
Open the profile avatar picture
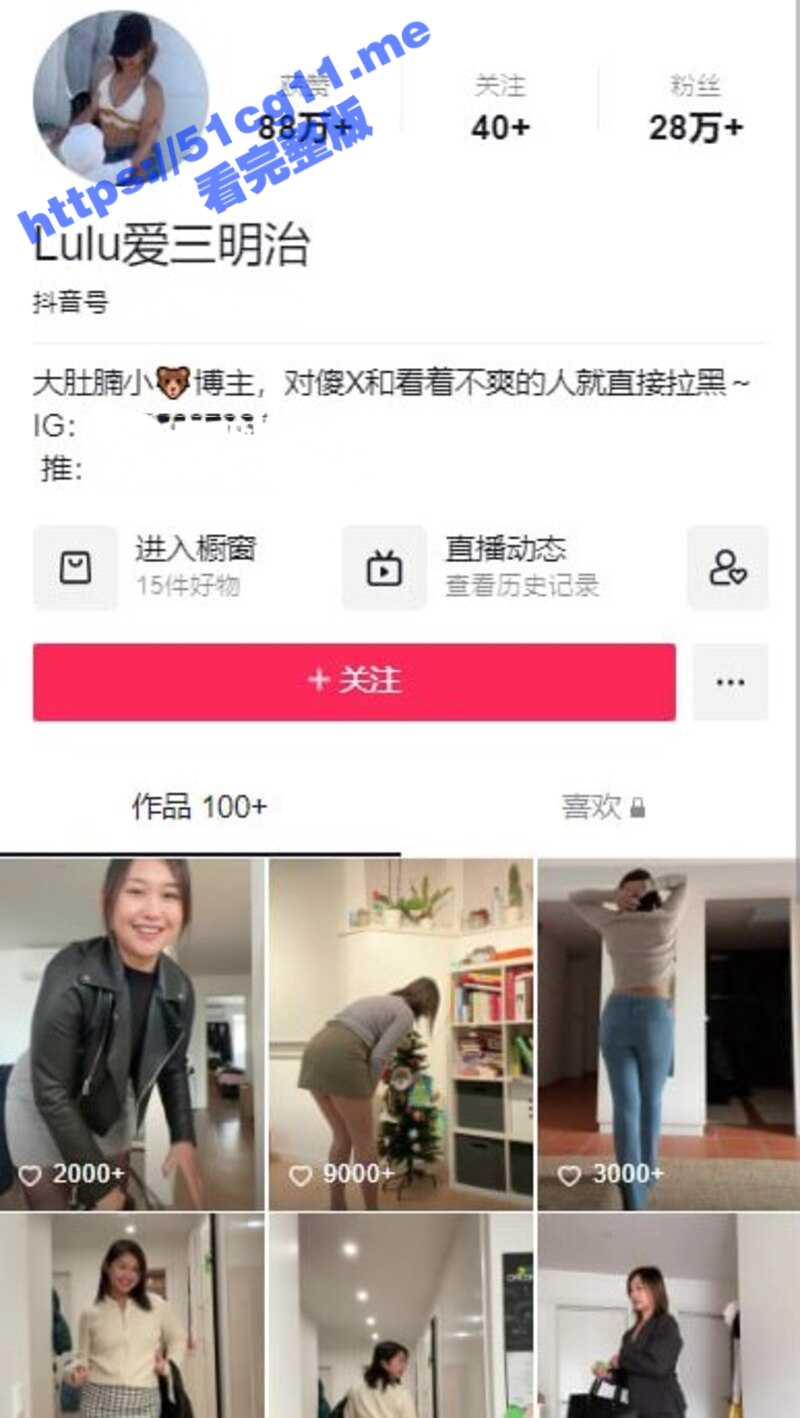pos(120,97)
